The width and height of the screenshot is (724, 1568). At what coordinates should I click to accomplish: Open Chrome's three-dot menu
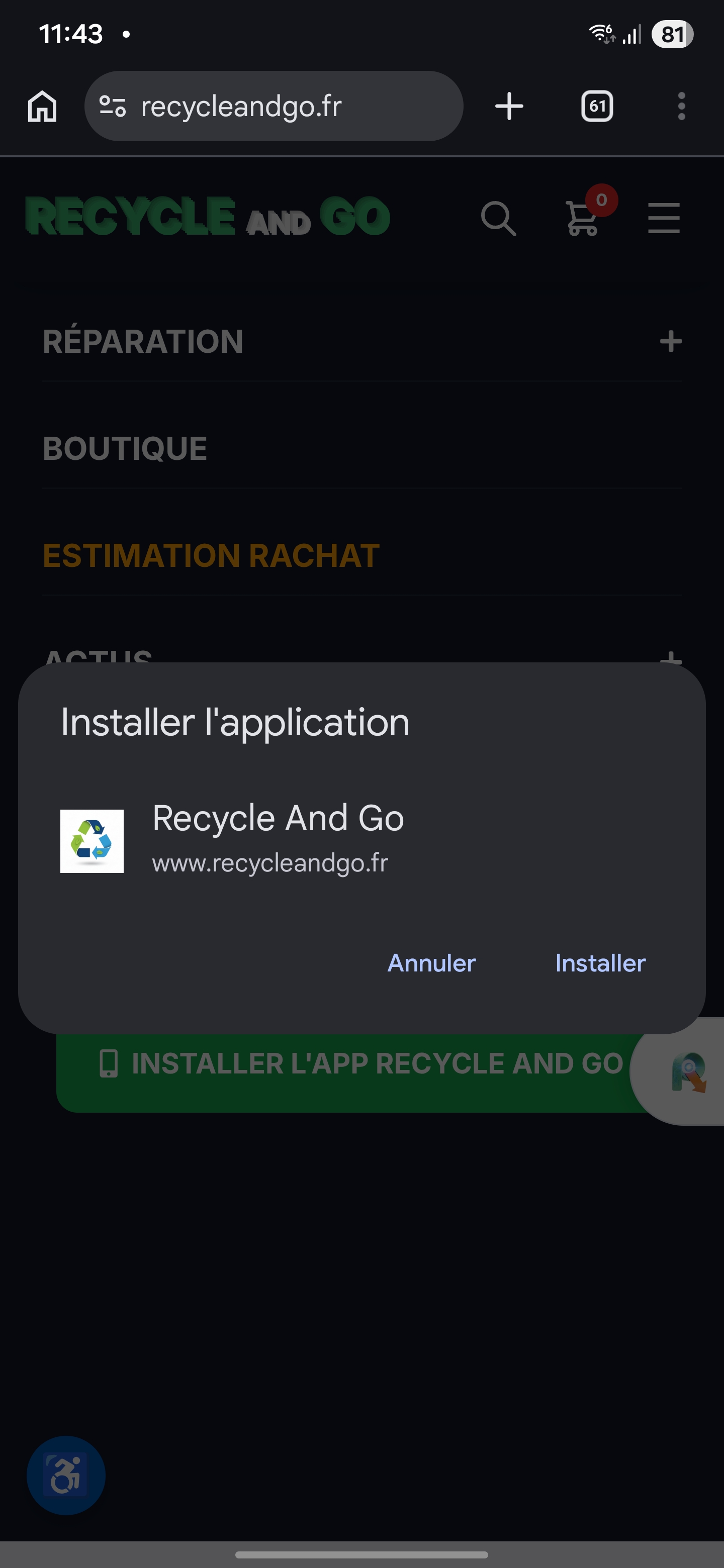pyautogui.click(x=681, y=106)
